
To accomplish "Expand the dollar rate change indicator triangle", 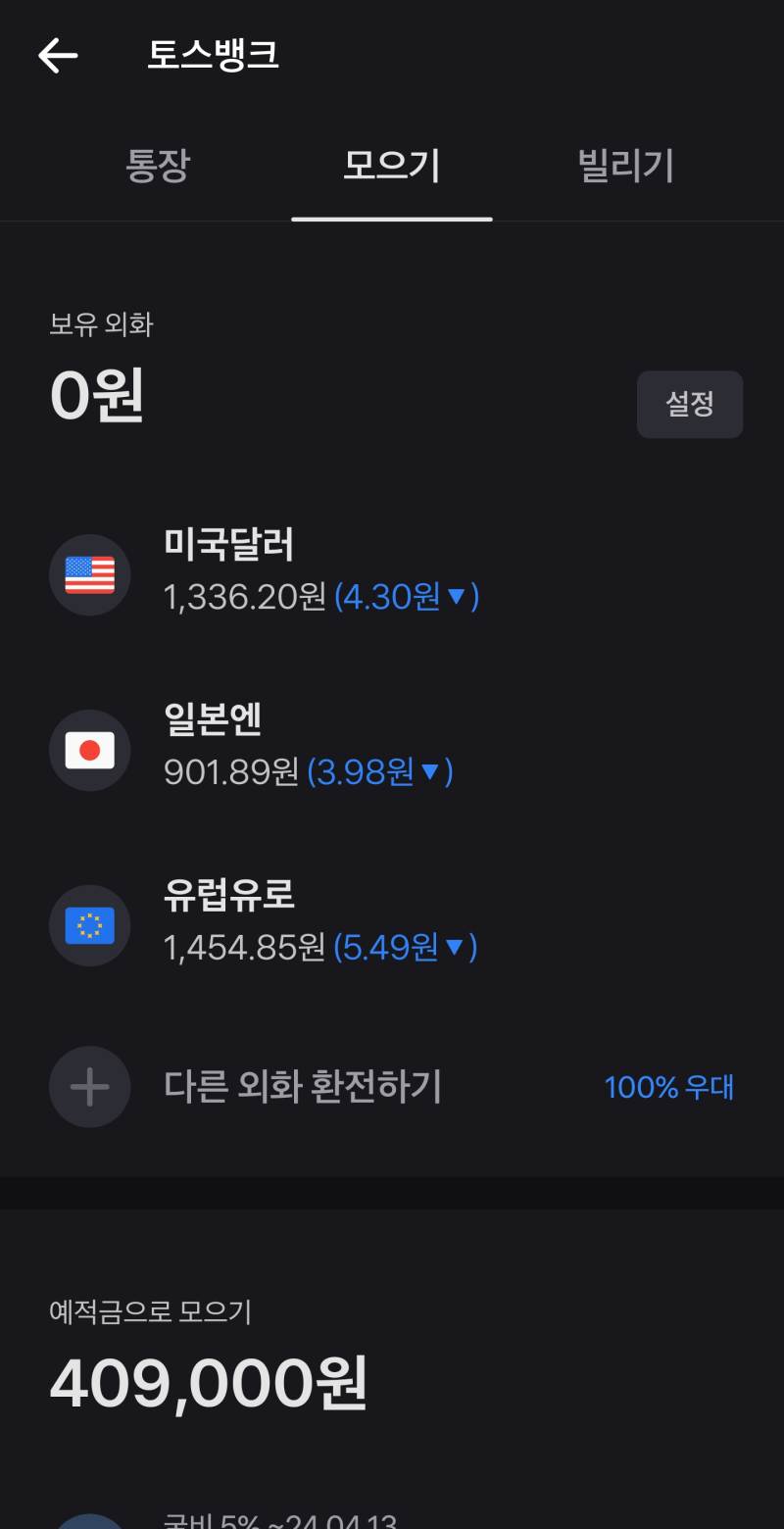I will 456,596.
